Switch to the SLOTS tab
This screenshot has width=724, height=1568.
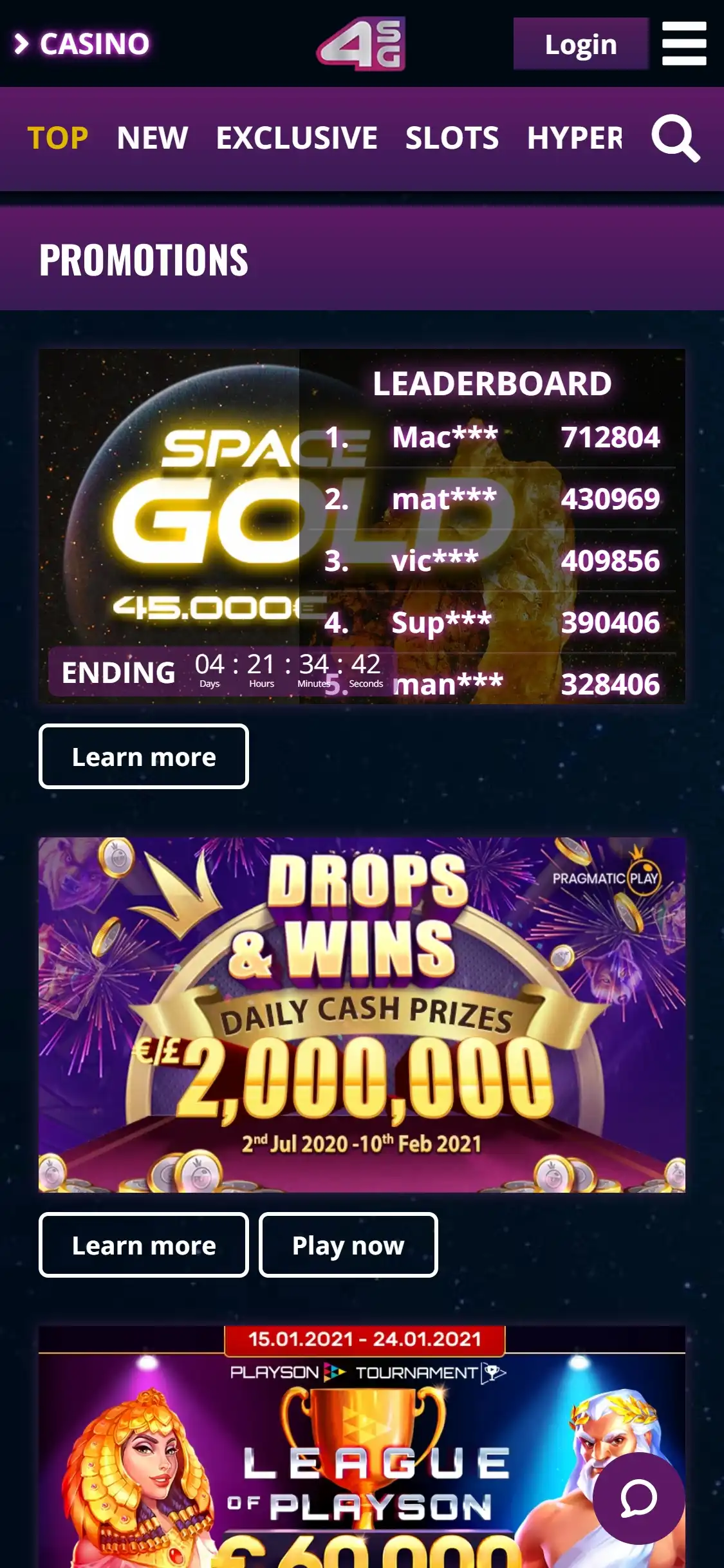click(452, 138)
